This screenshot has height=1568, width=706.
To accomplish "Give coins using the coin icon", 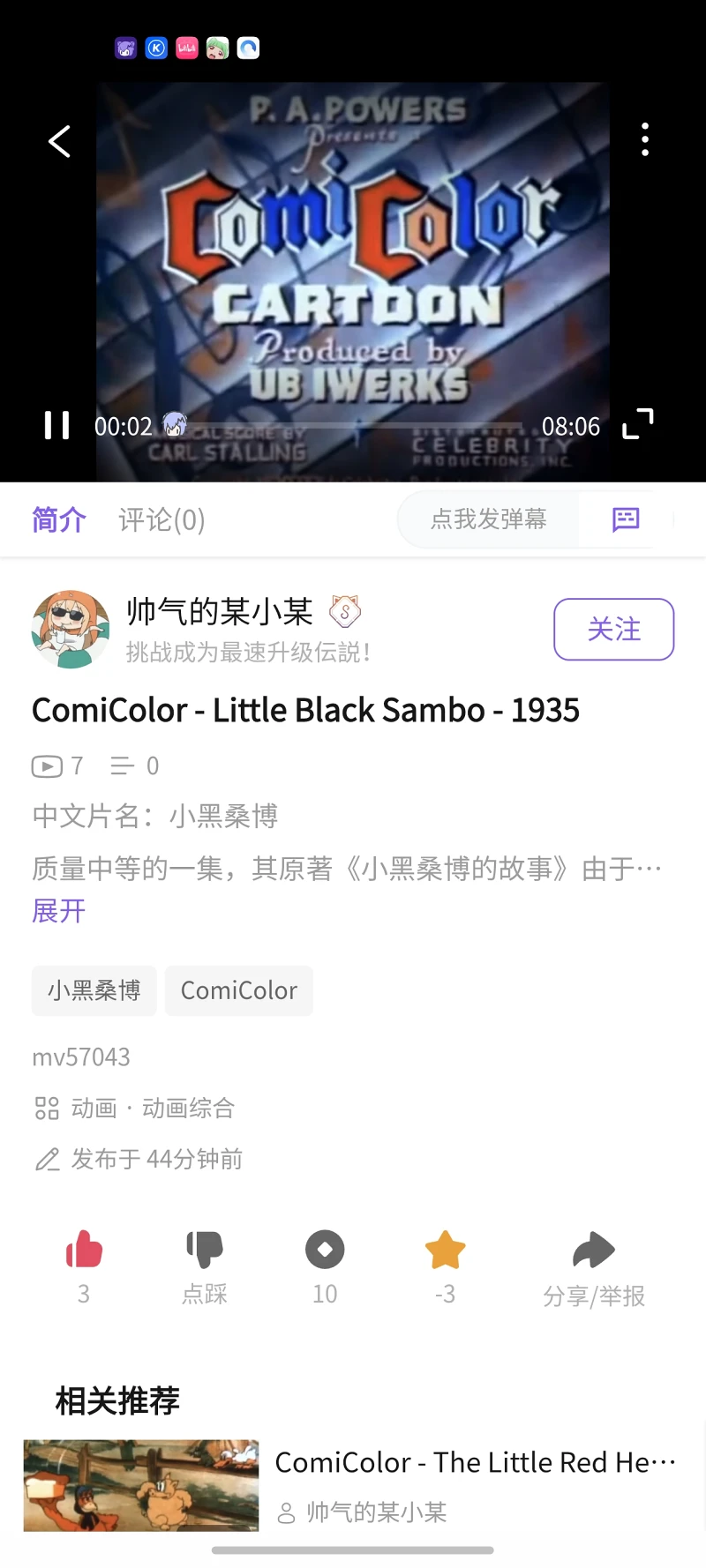I will click(x=325, y=1250).
